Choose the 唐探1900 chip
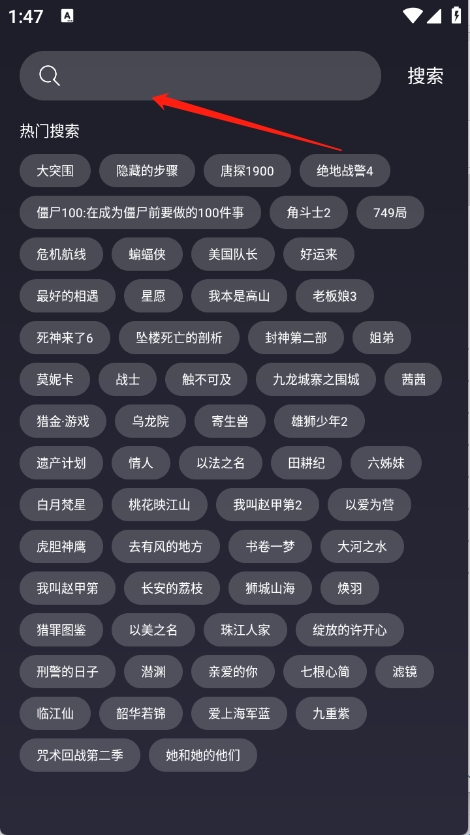 pyautogui.click(x=247, y=171)
